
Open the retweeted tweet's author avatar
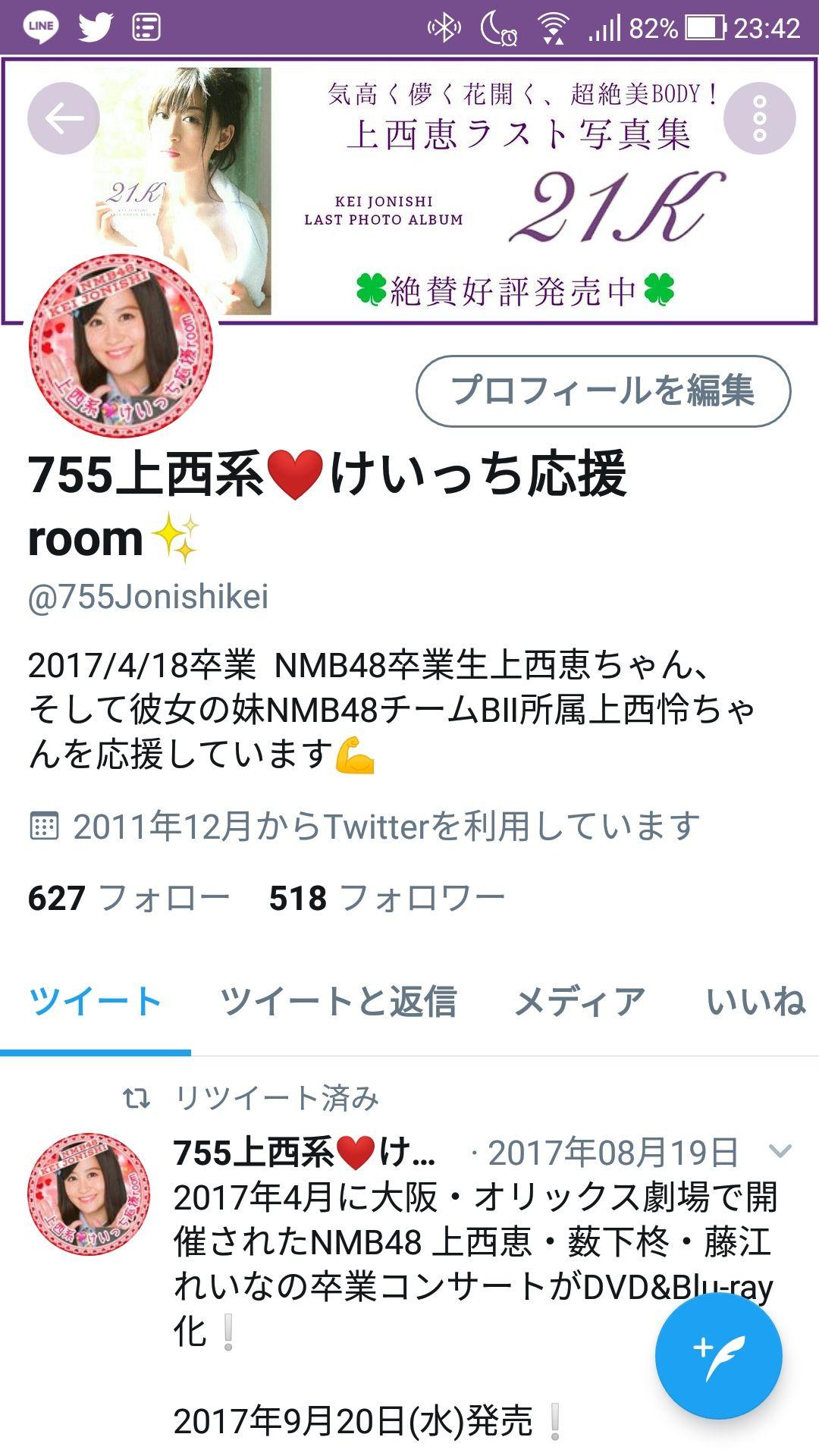(89, 1194)
